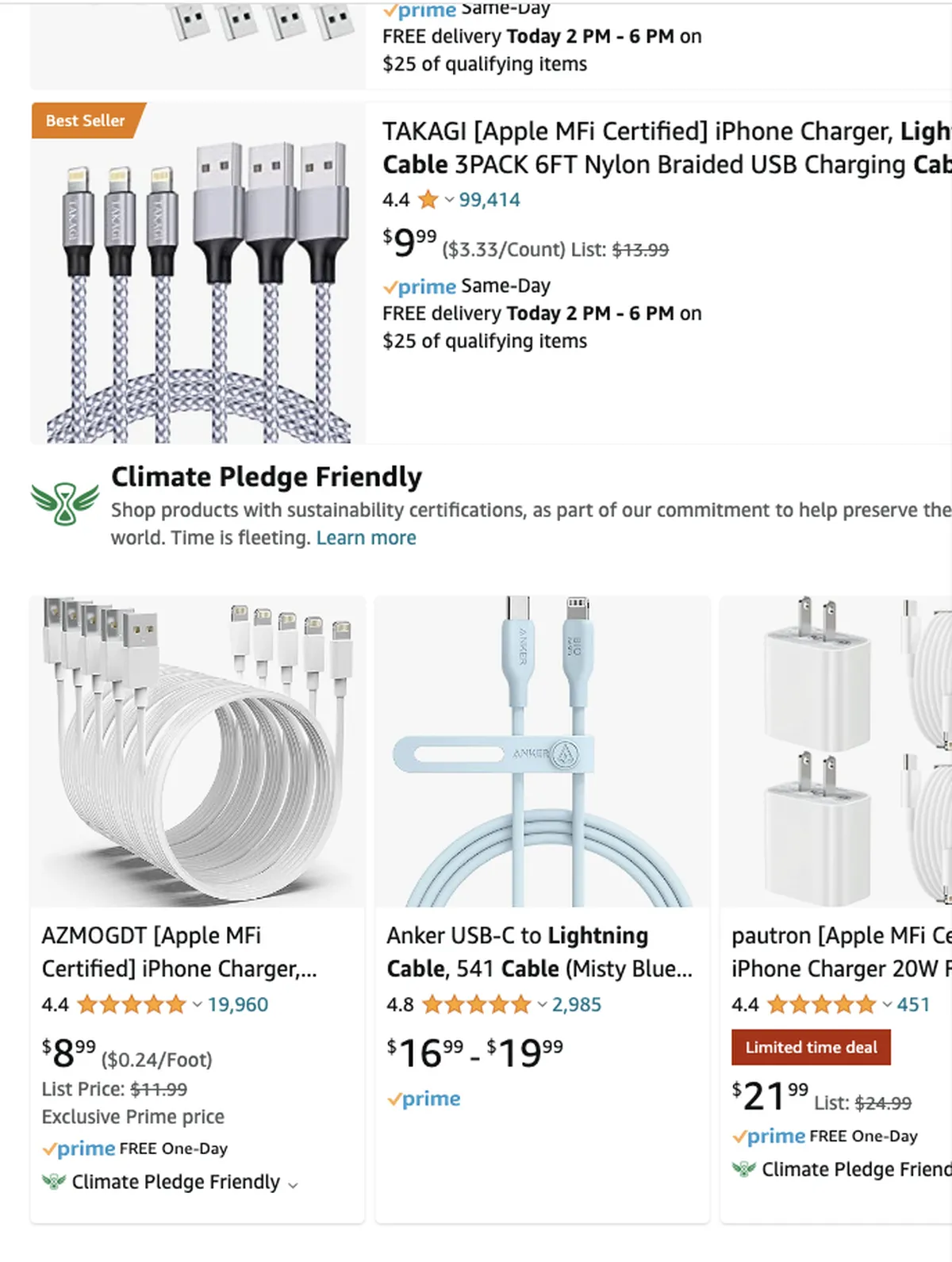View the 2,985 reviews for Anker cable

click(x=576, y=1005)
